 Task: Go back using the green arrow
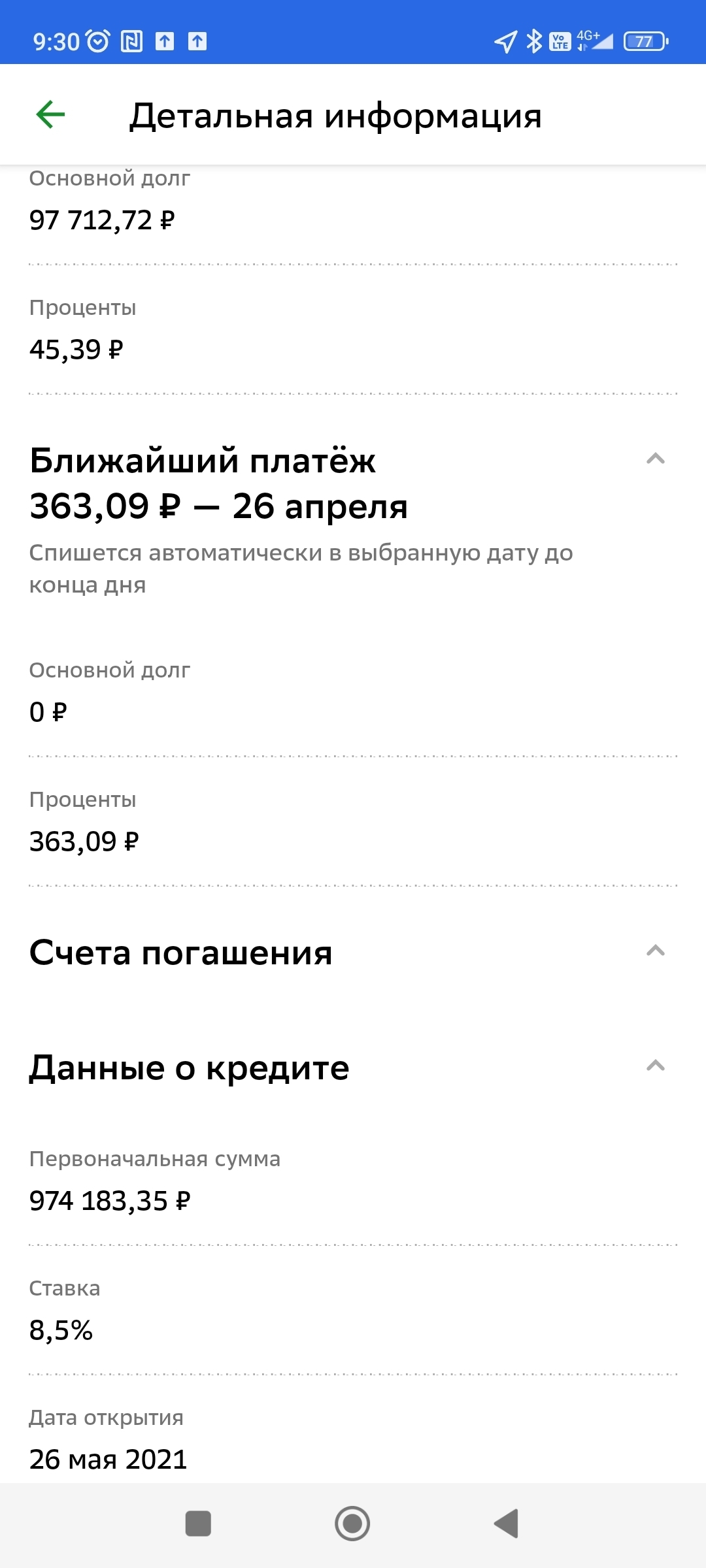[50, 115]
